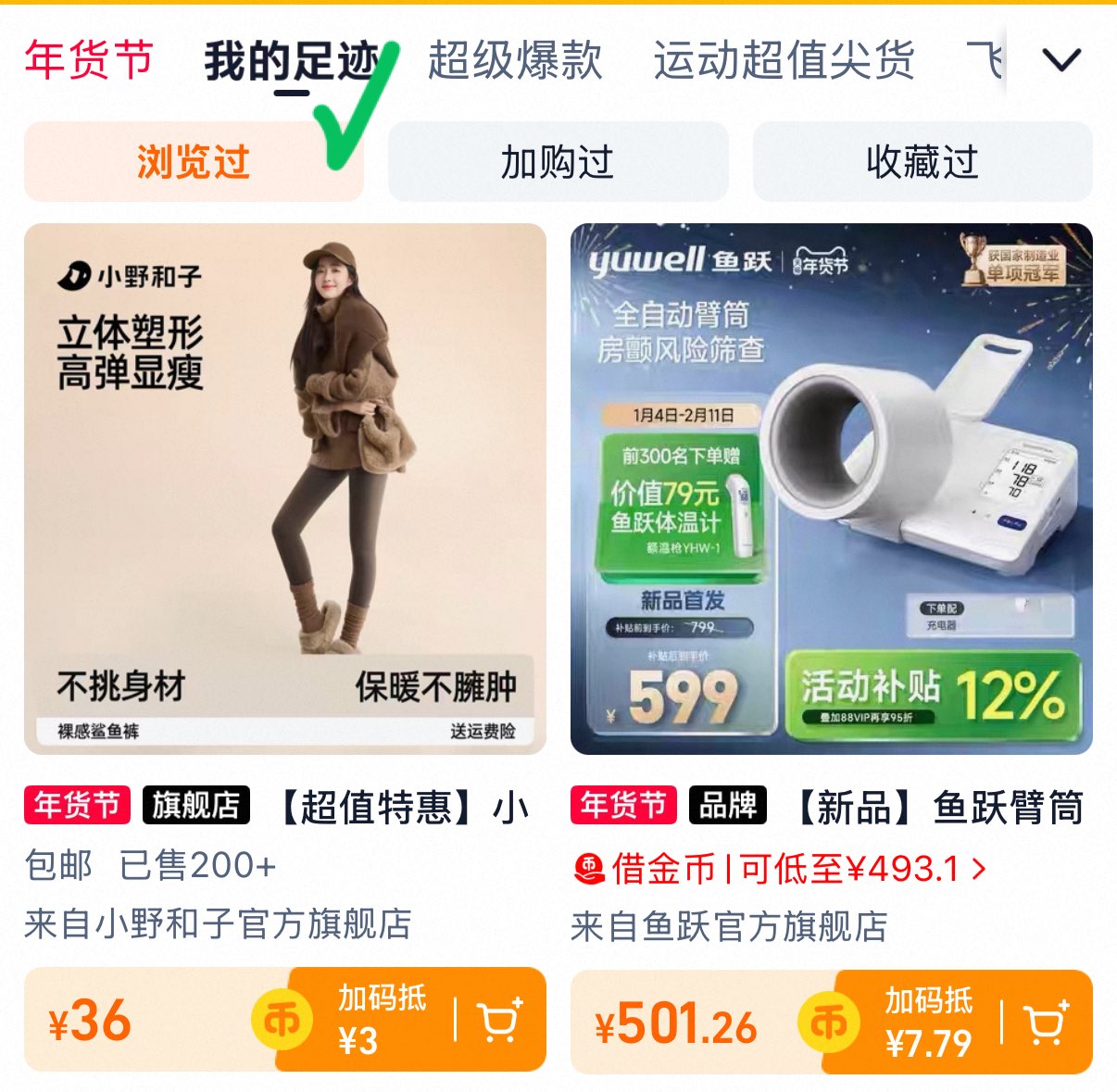Open the 鱼跃 arm blood pressure monitor product

(x=832, y=489)
